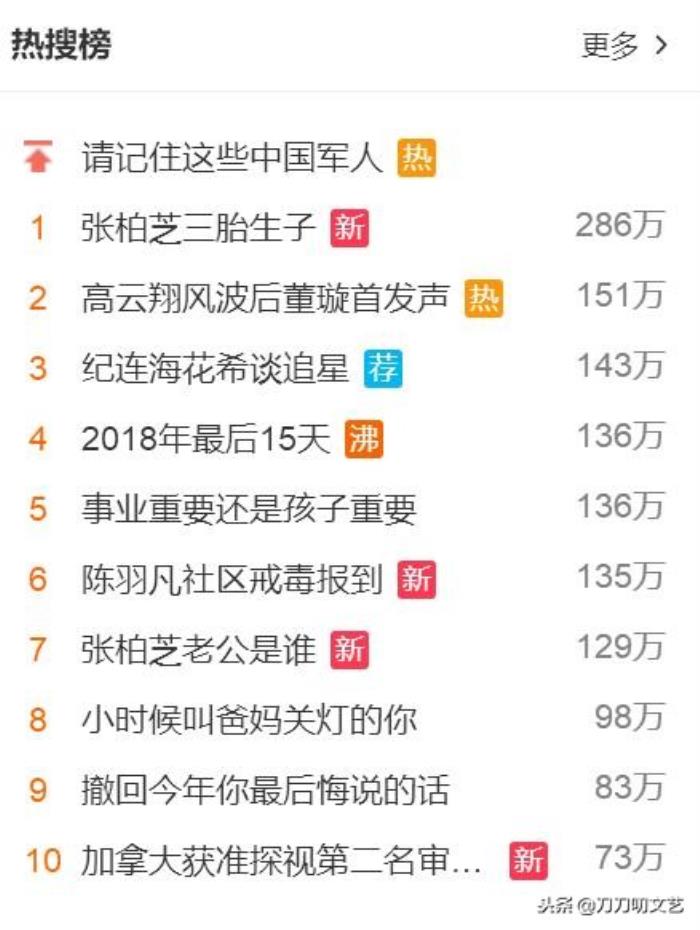Open hot search 张柏芝三胎生子

[198, 228]
